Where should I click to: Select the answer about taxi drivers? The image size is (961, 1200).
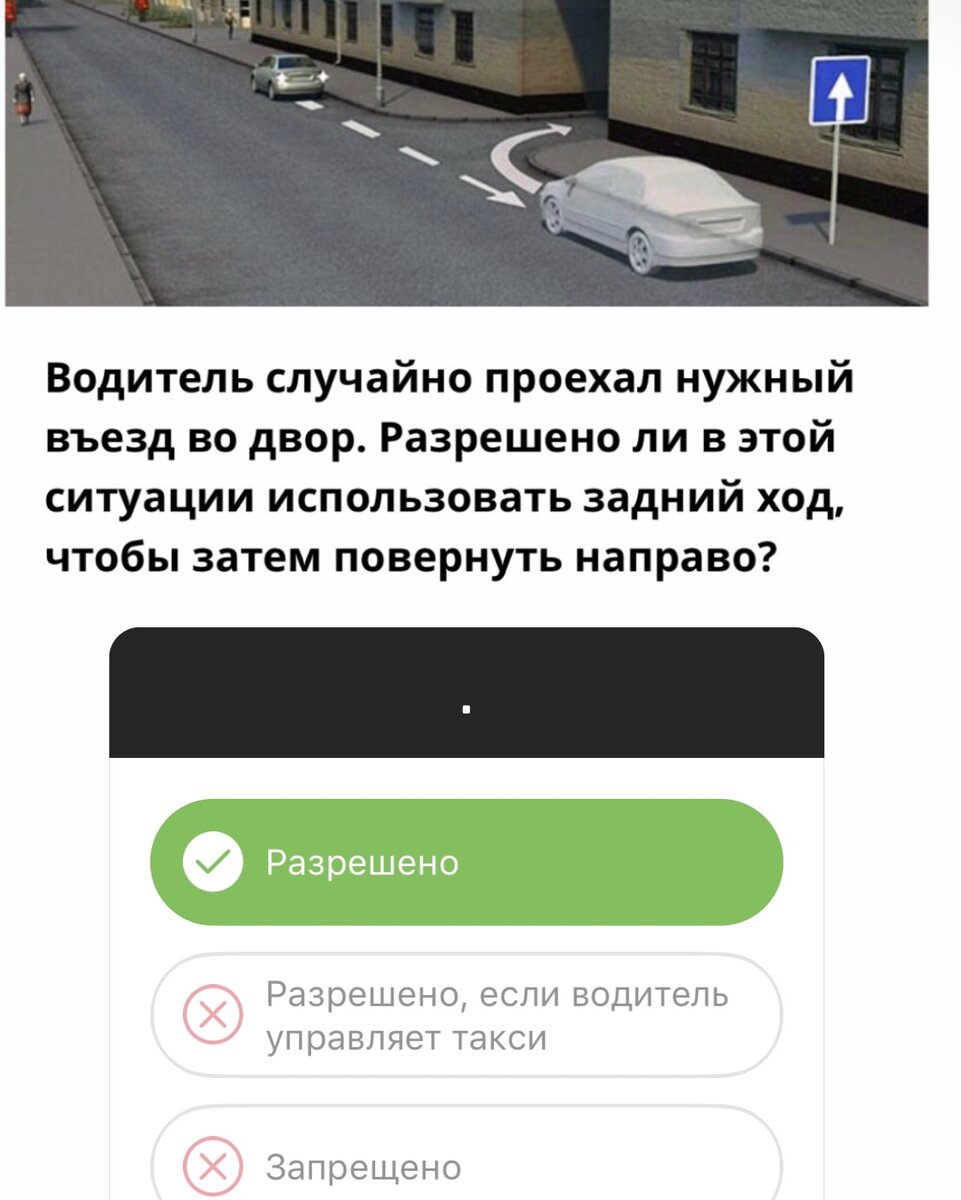(465, 1013)
